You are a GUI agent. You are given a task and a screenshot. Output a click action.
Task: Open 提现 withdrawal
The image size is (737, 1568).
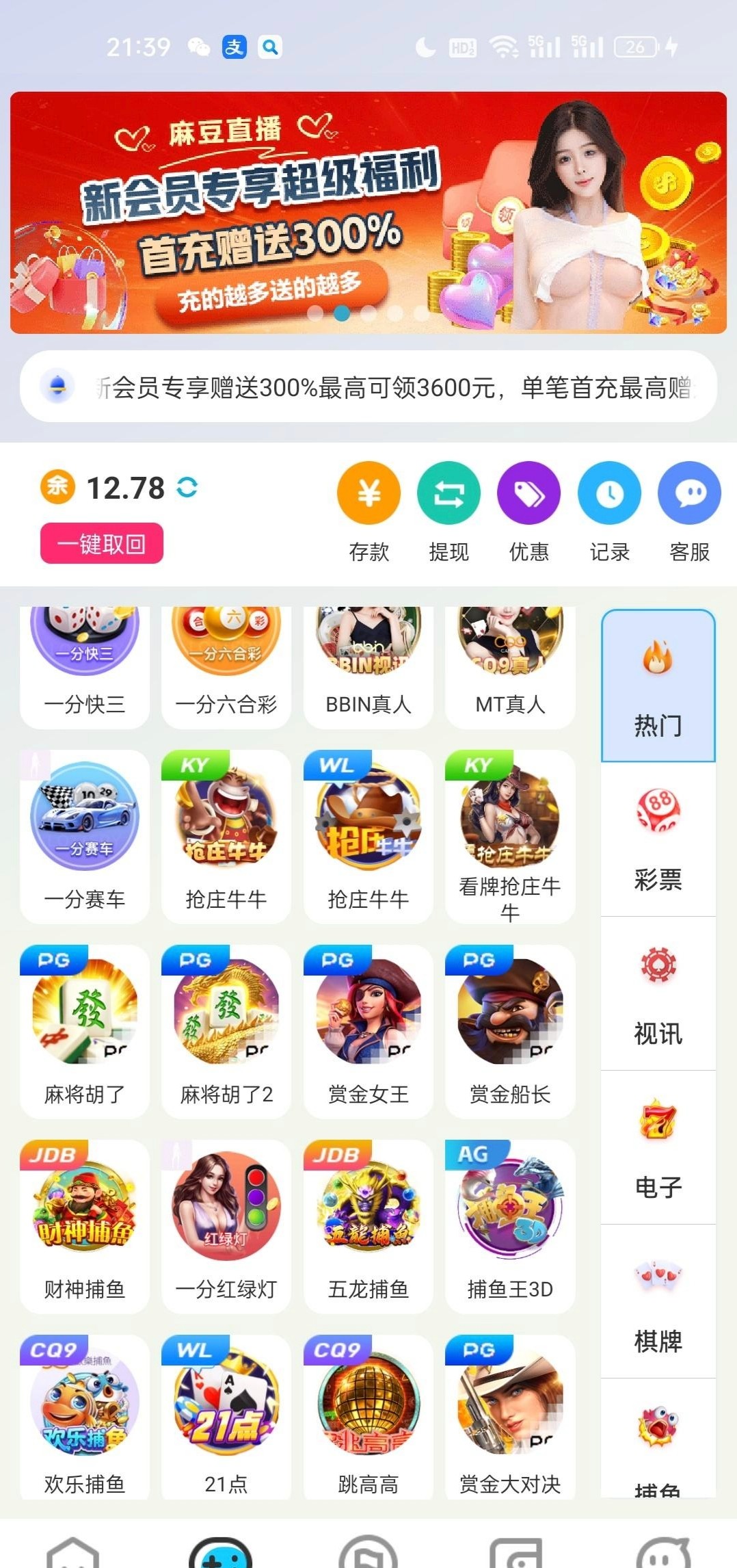tap(448, 494)
